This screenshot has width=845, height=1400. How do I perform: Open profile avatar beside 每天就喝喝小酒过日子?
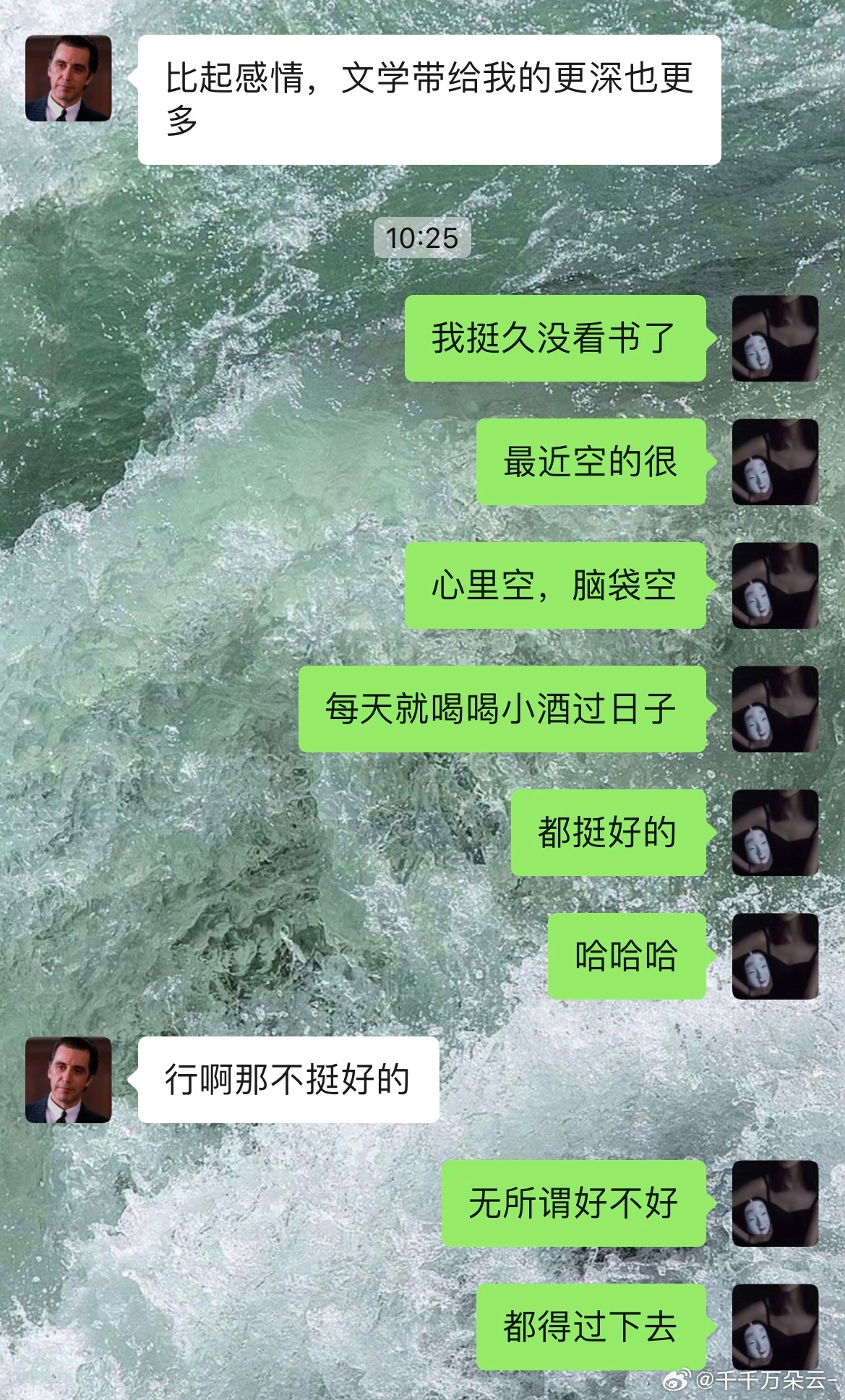coord(776,709)
